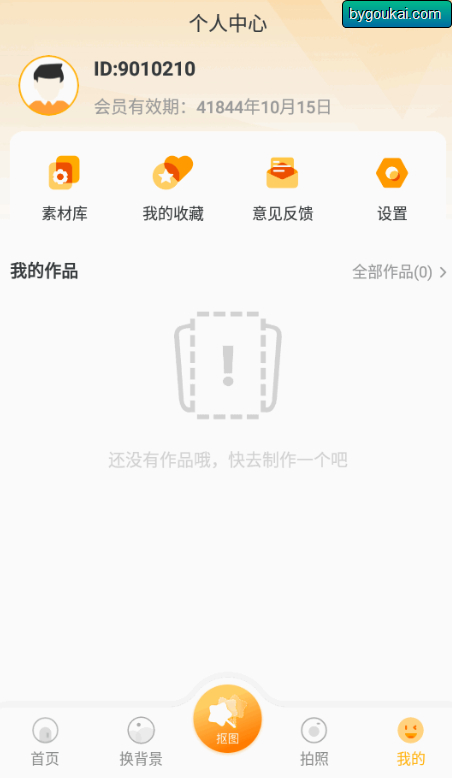452x778 pixels.
Task: Switch to the 首页 home tab
Action: [x=45, y=742]
